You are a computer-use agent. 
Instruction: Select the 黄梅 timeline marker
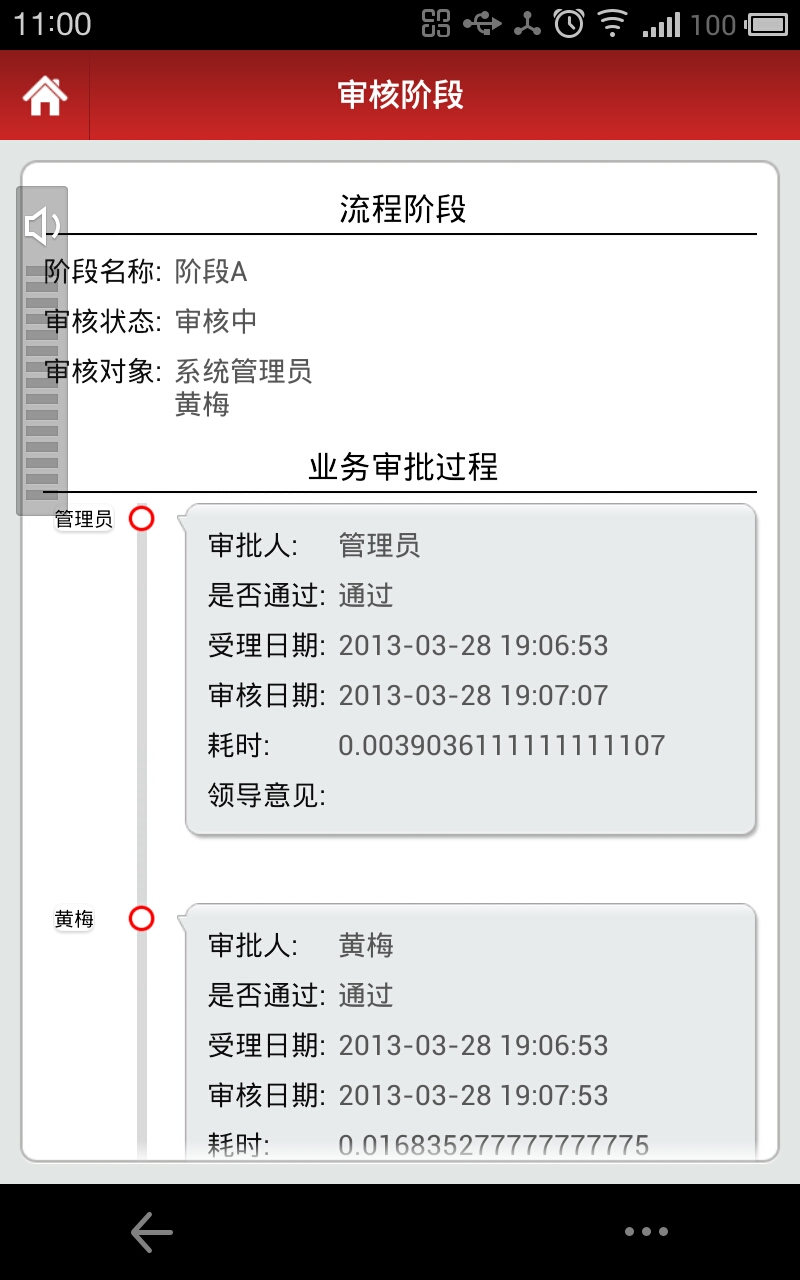(x=142, y=919)
